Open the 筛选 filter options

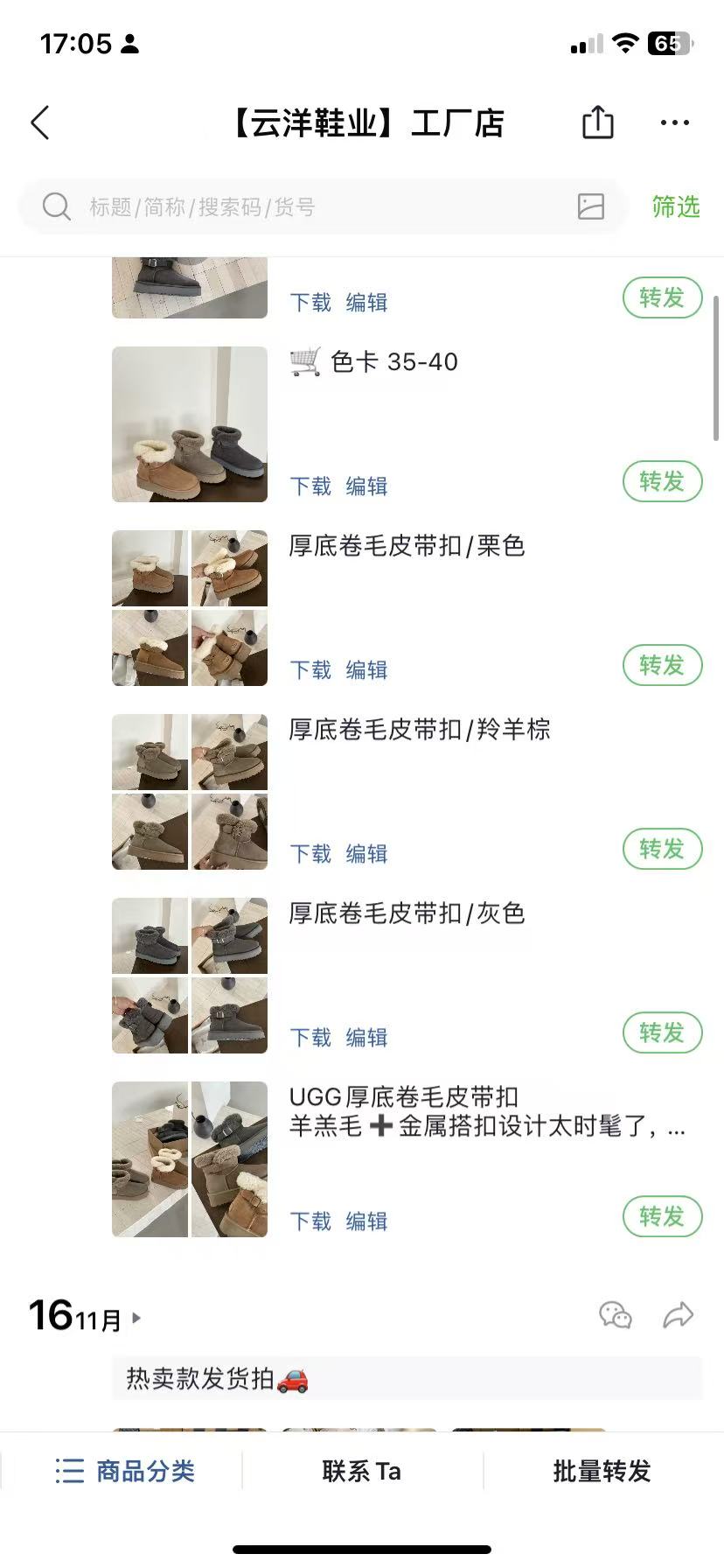point(675,207)
